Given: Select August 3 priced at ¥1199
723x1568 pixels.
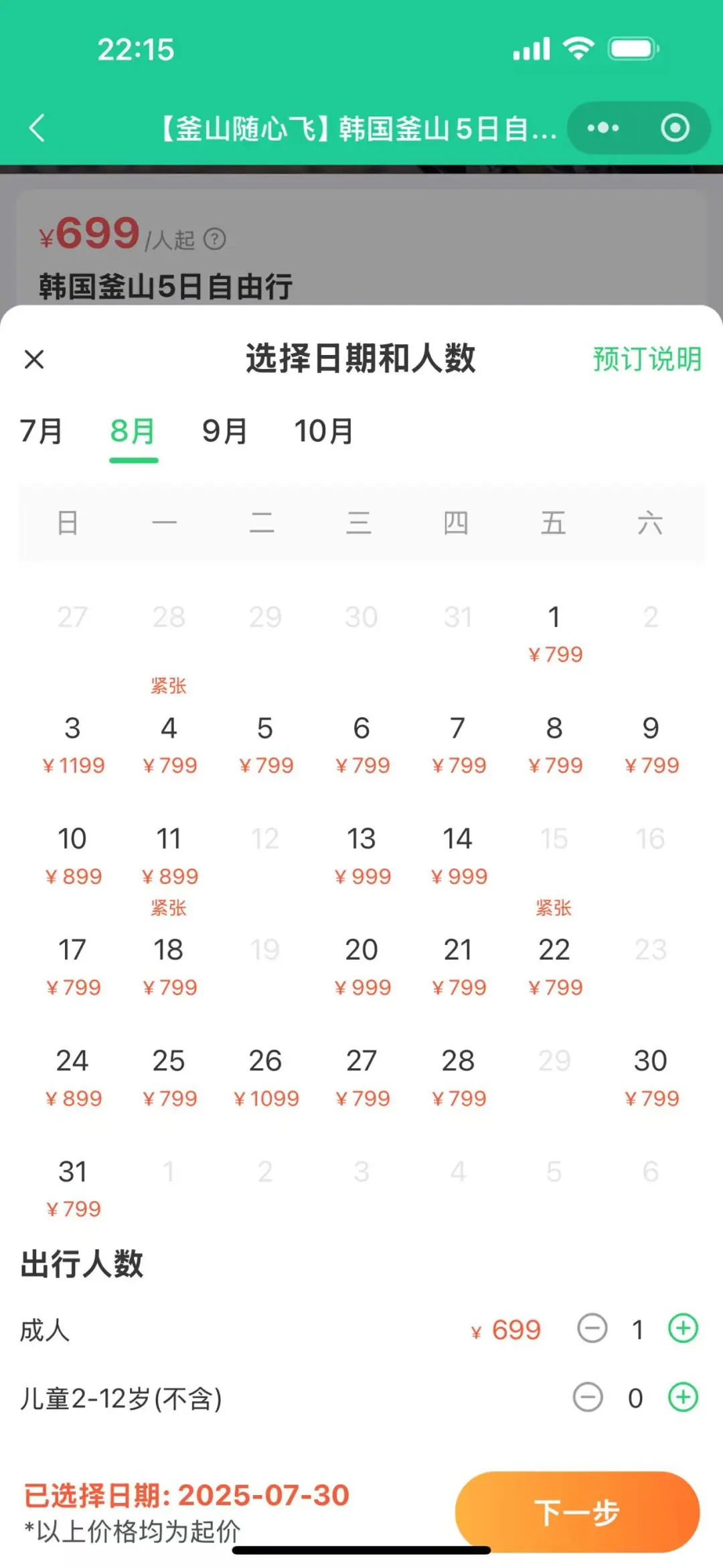Looking at the screenshot, I should (x=72, y=745).
